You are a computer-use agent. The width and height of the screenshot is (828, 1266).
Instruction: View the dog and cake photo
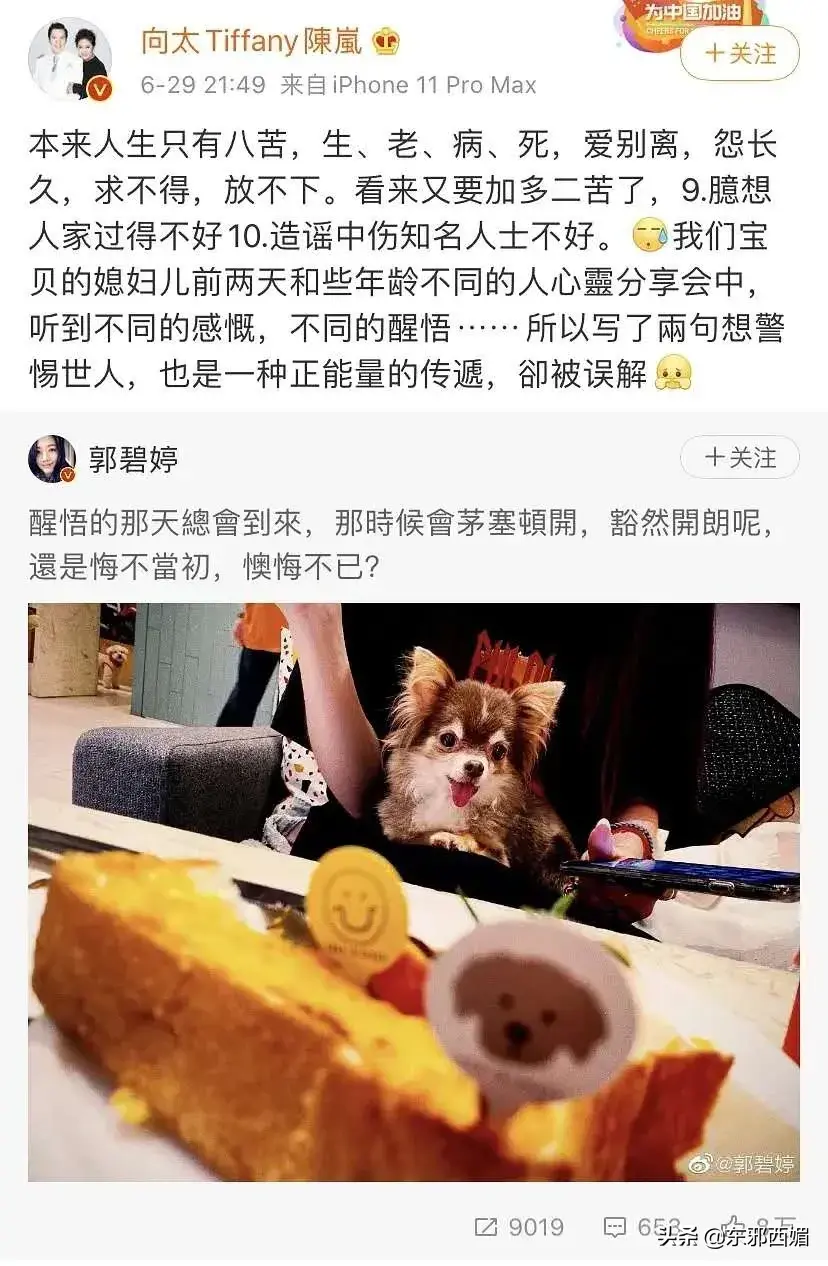(x=413, y=891)
